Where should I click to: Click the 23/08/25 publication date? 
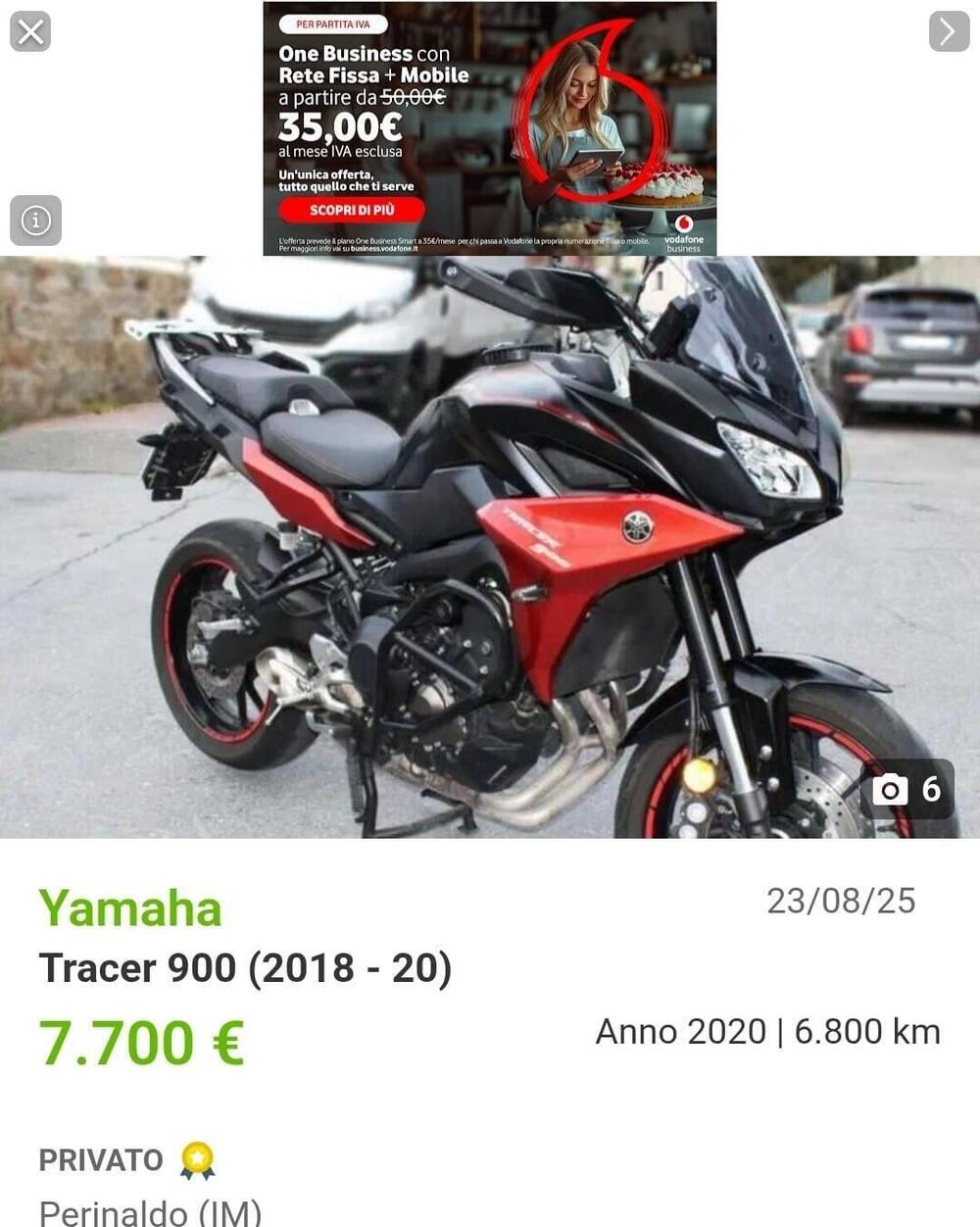click(841, 898)
